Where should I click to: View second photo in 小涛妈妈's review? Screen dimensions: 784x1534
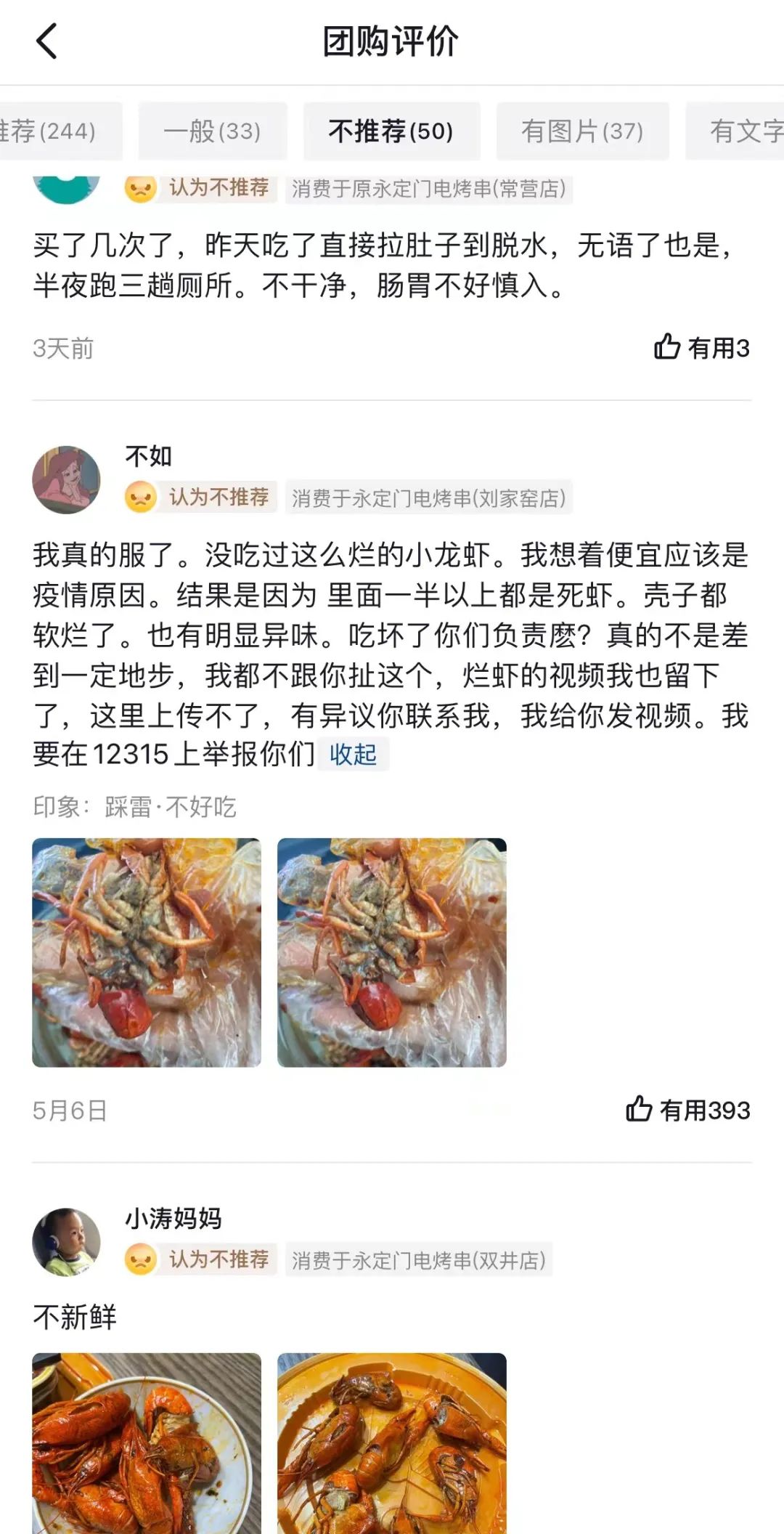coord(392,1442)
